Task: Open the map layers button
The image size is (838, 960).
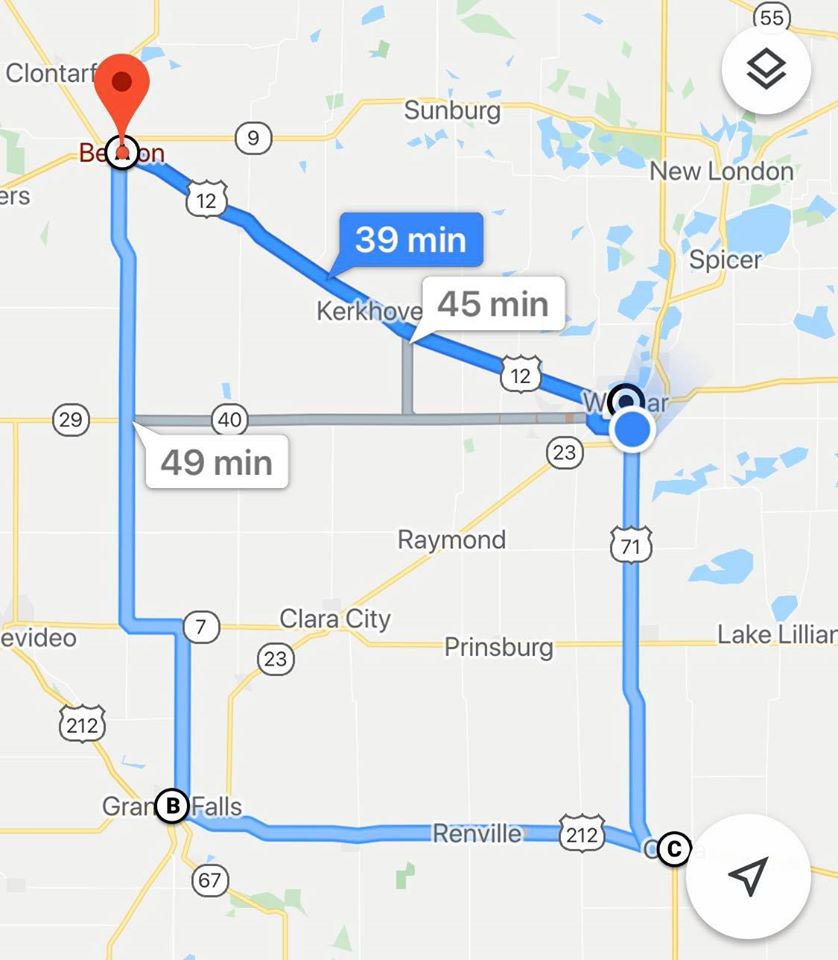Action: pyautogui.click(x=767, y=70)
